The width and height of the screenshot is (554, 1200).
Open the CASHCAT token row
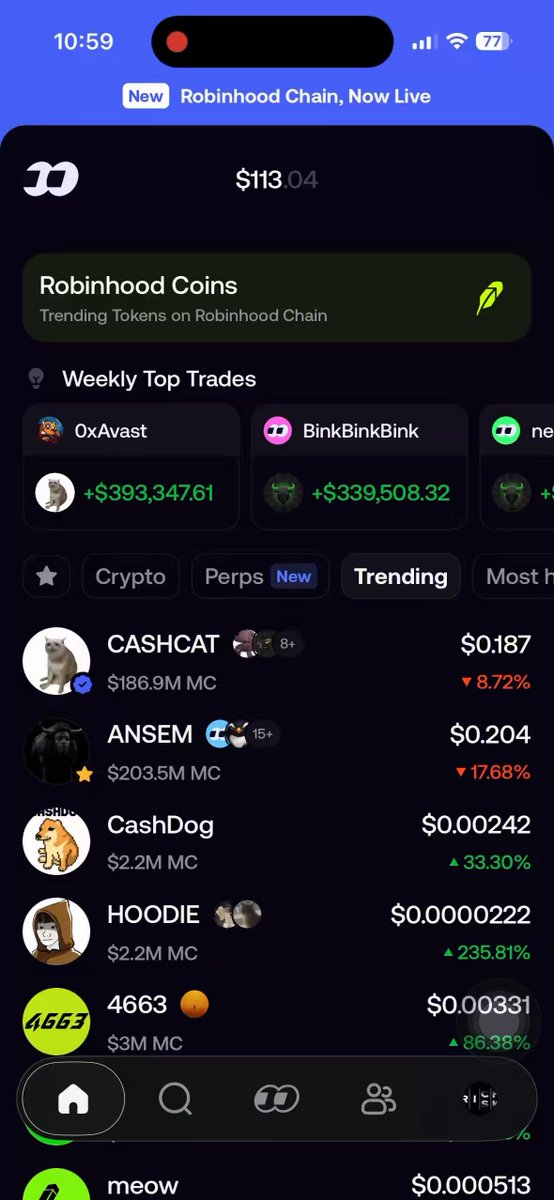277,662
